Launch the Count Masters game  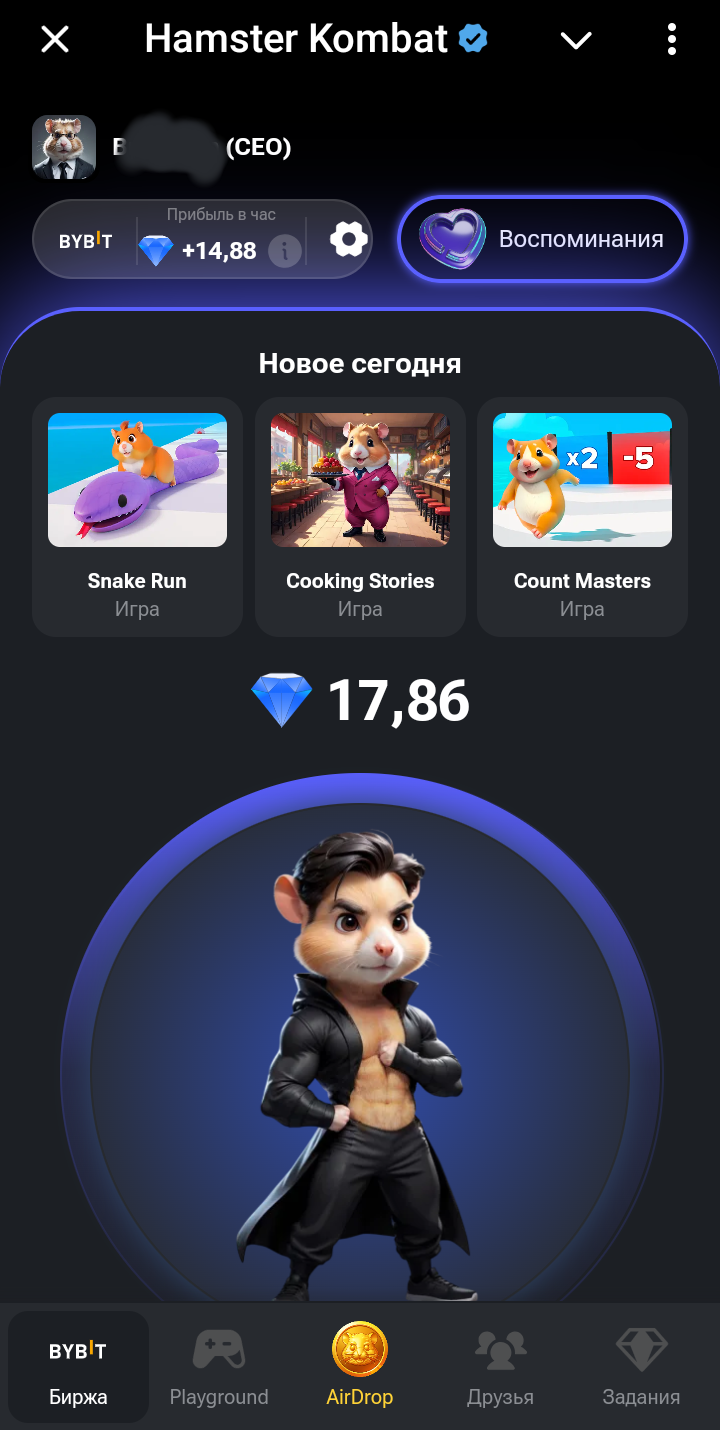(582, 516)
